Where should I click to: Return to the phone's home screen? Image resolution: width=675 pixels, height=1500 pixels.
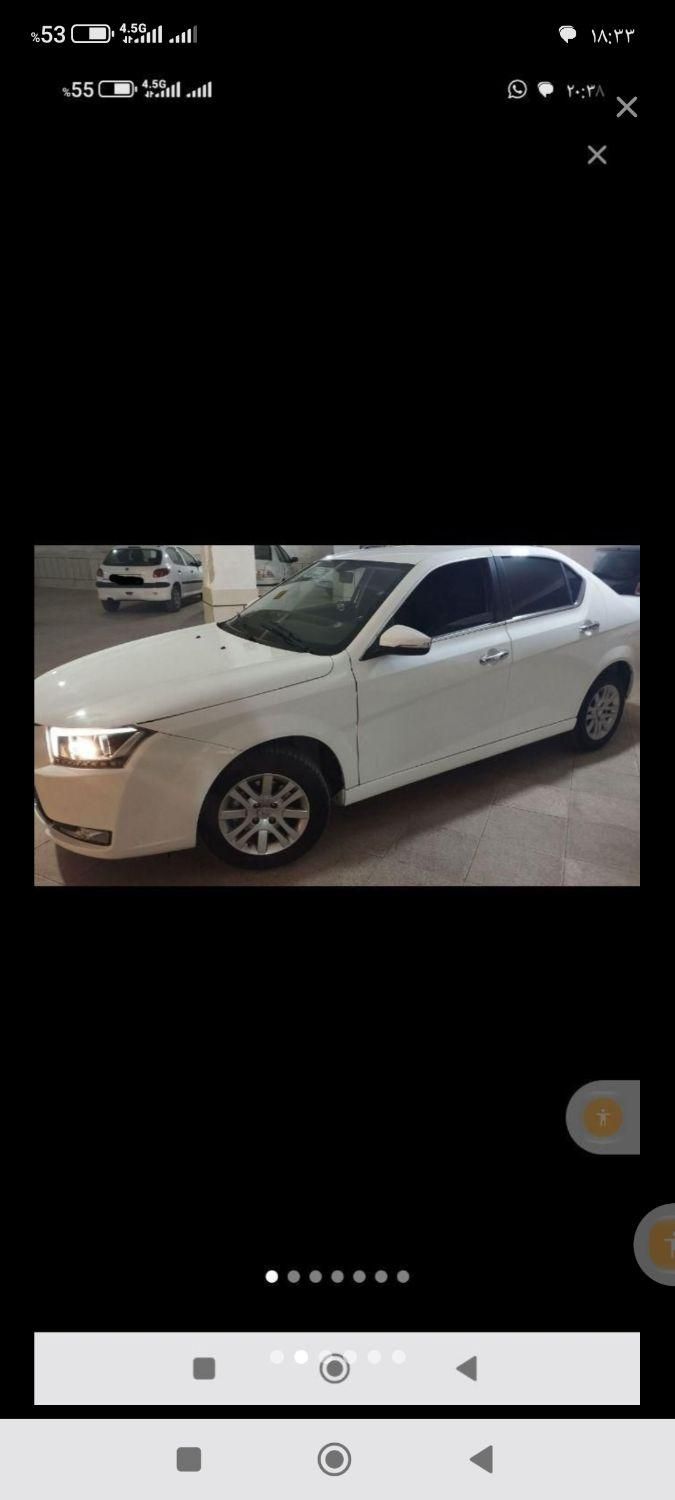(335, 1460)
